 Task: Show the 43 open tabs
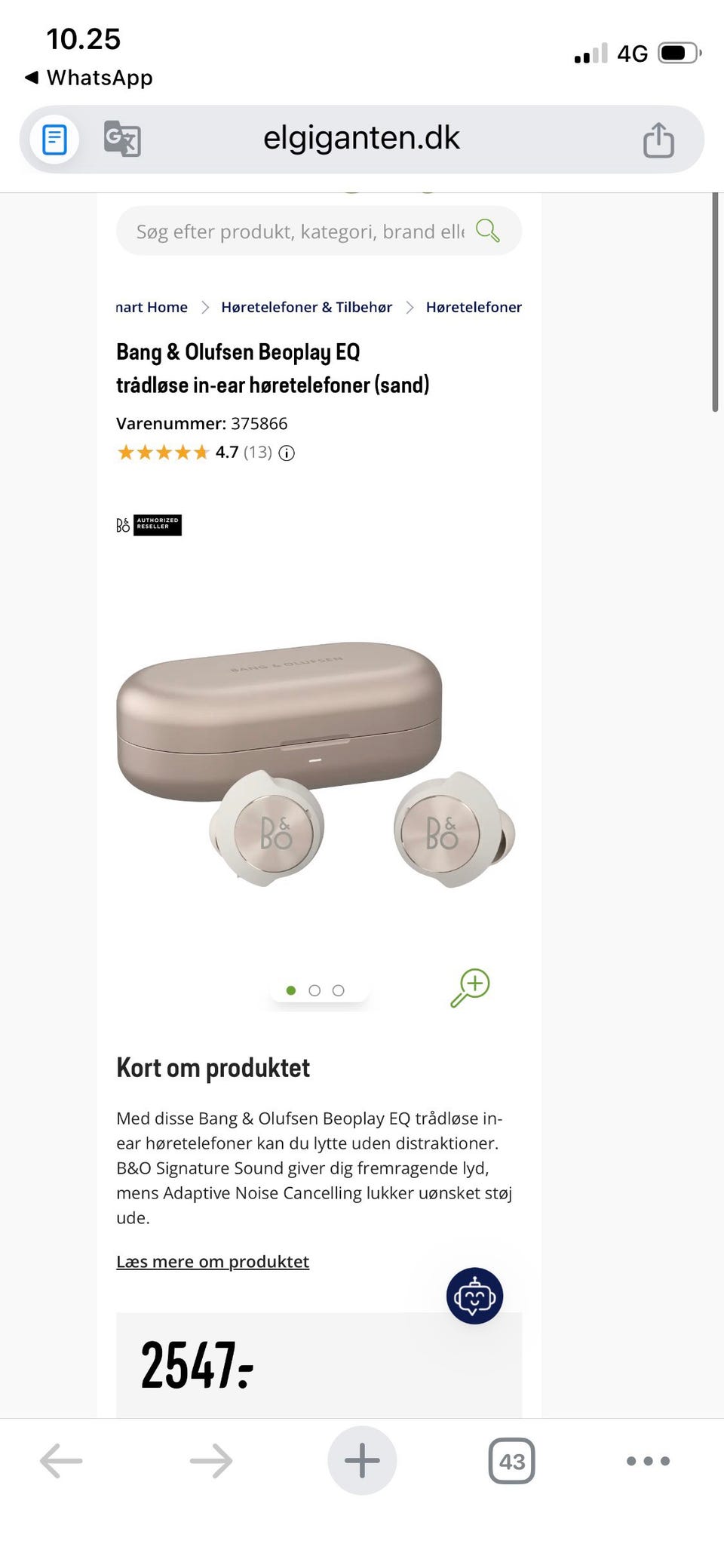coord(512,1461)
